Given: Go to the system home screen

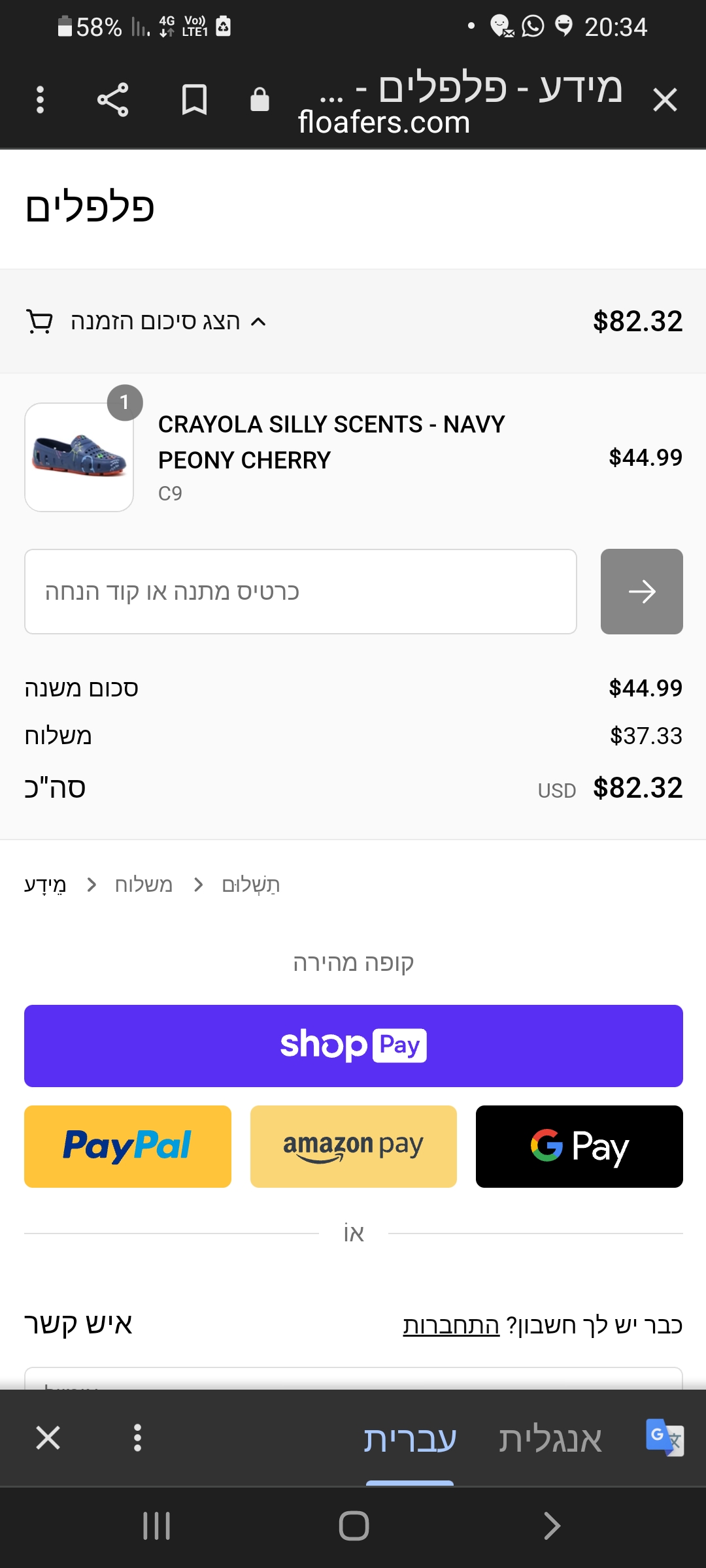Looking at the screenshot, I should (x=354, y=1526).
